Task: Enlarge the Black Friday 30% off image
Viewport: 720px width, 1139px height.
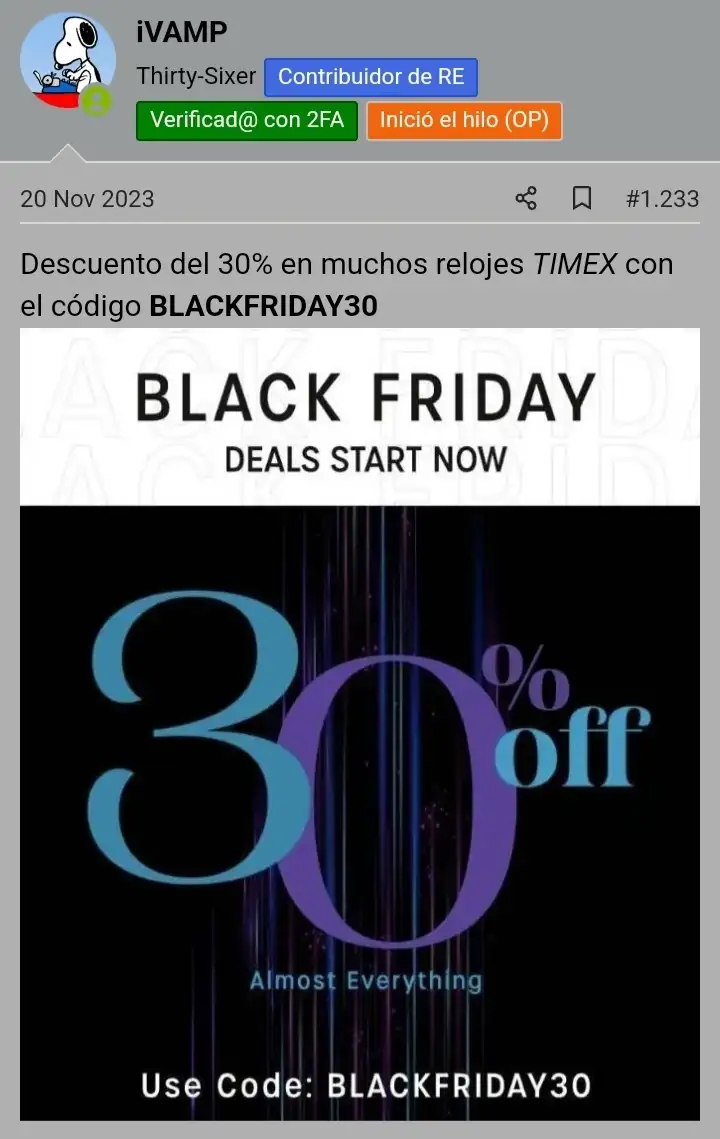Action: click(x=360, y=724)
